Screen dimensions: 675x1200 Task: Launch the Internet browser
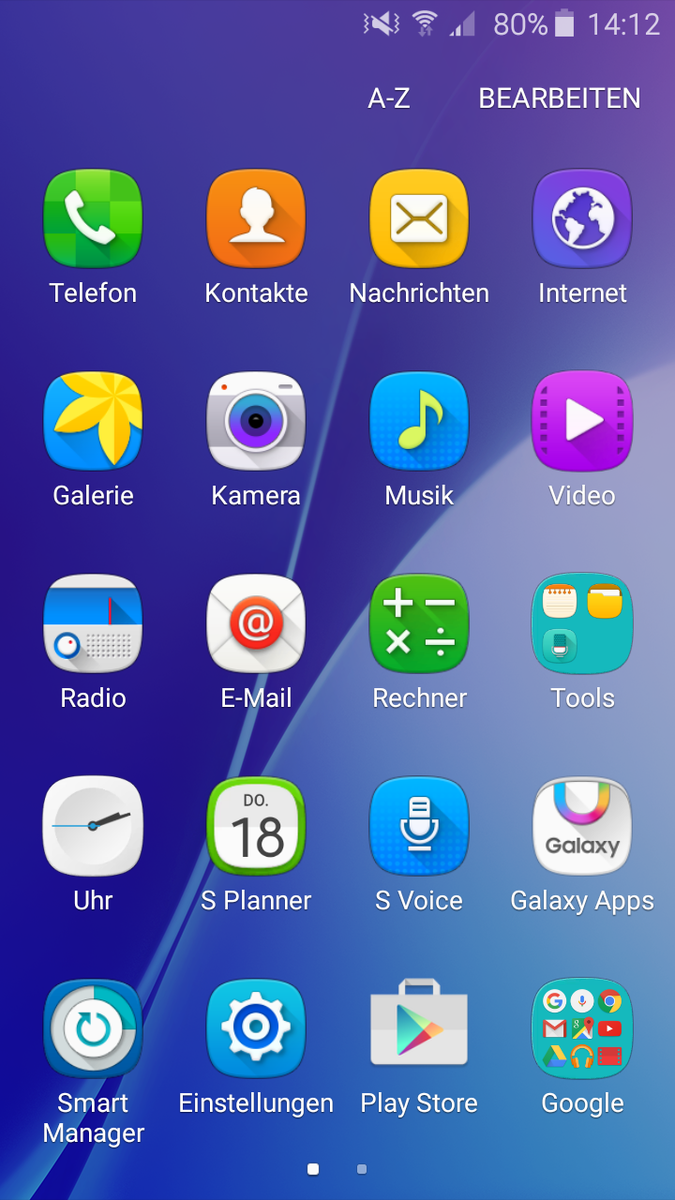coord(582,219)
